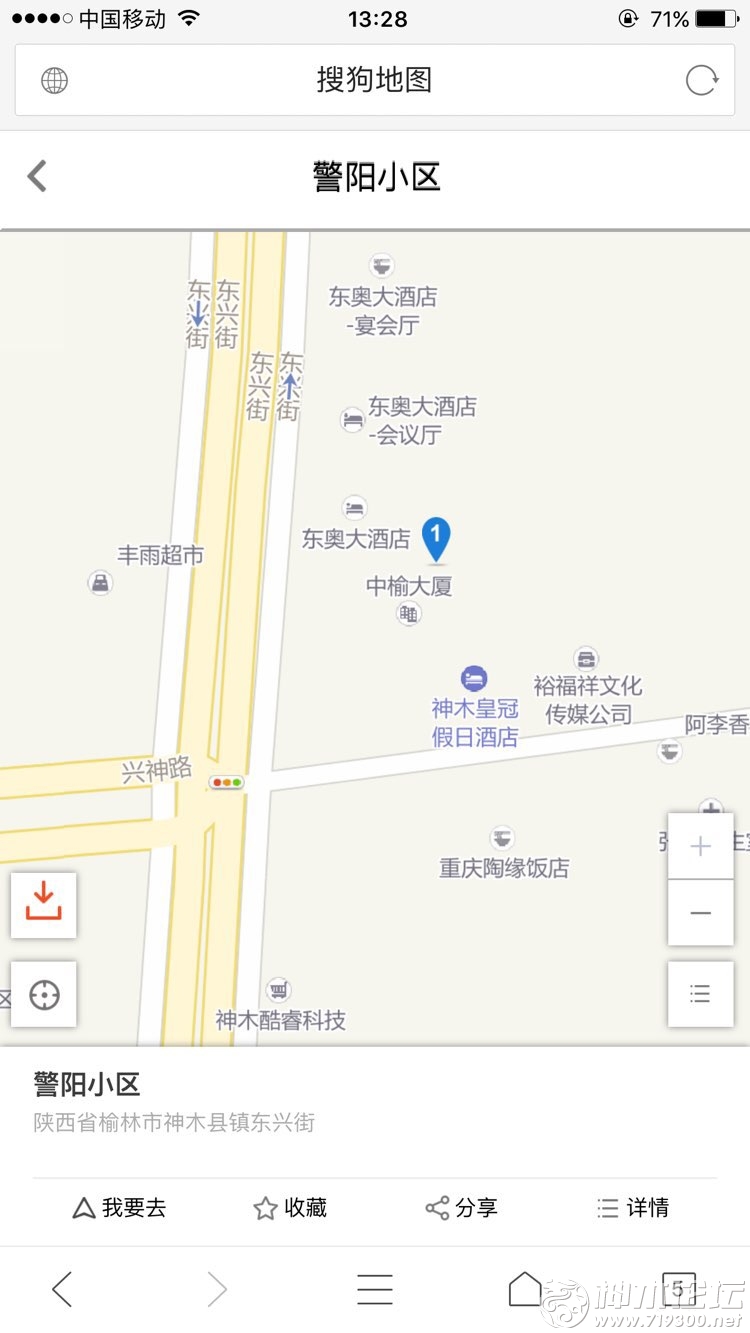This screenshot has height=1333, width=750.
Task: Tap the 神木皇冠假日酒店 map marker
Action: pos(474,678)
